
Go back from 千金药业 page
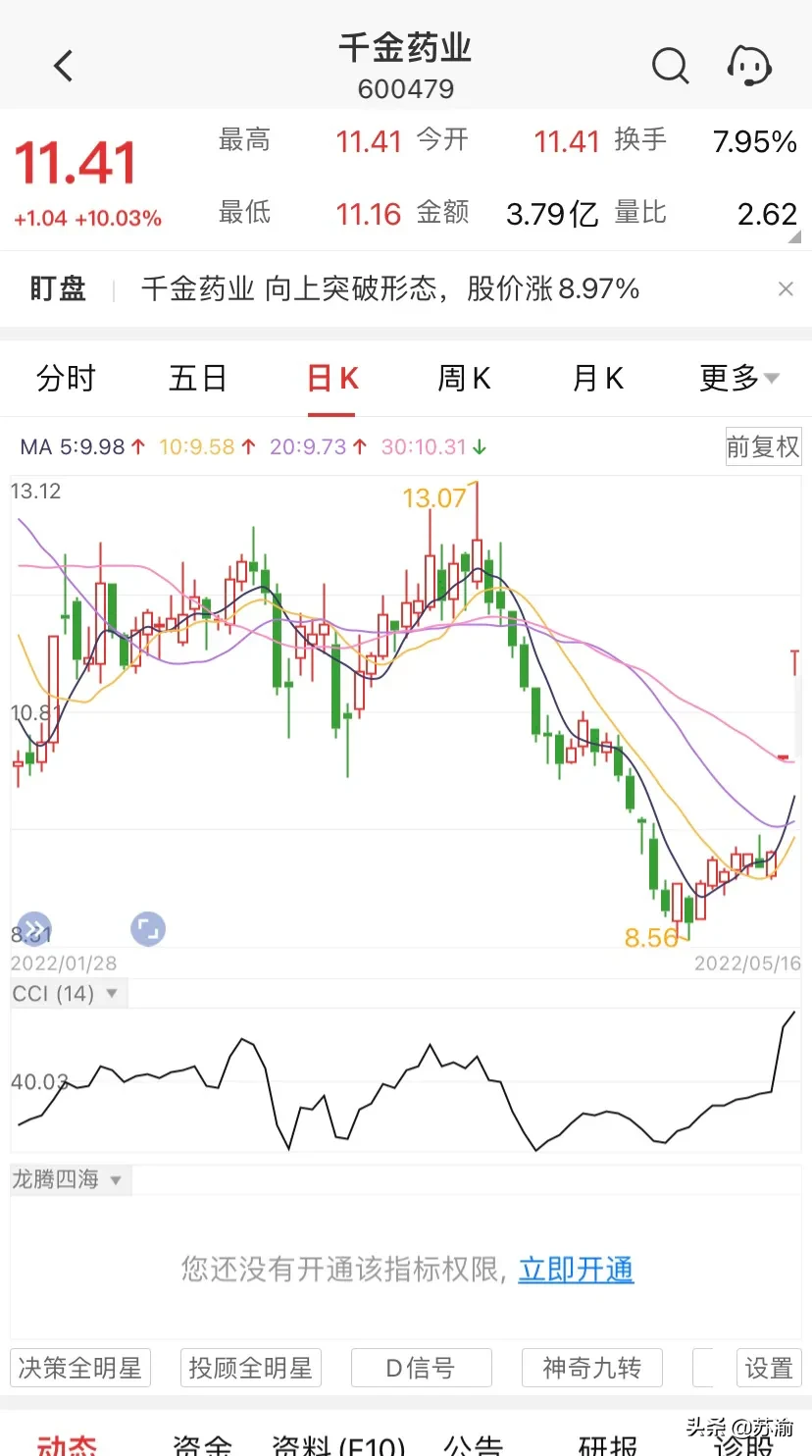click(x=64, y=67)
